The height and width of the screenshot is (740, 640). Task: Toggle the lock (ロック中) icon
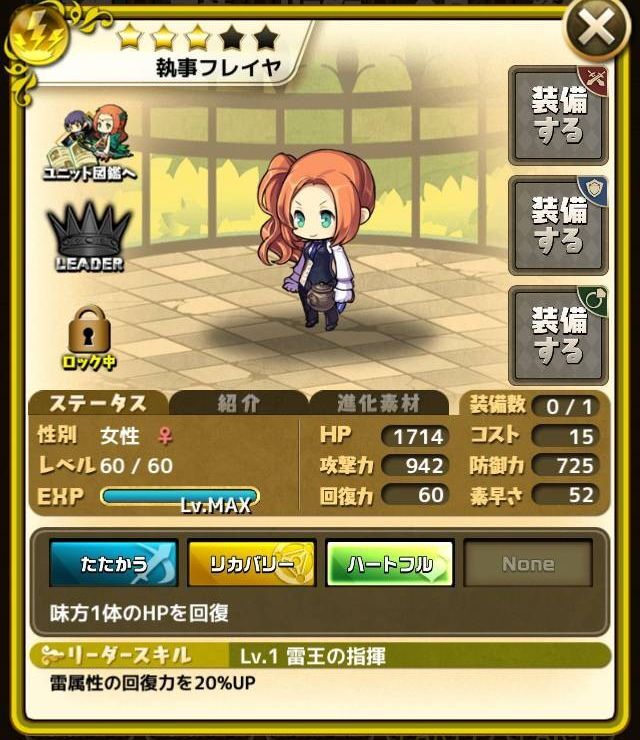88,337
